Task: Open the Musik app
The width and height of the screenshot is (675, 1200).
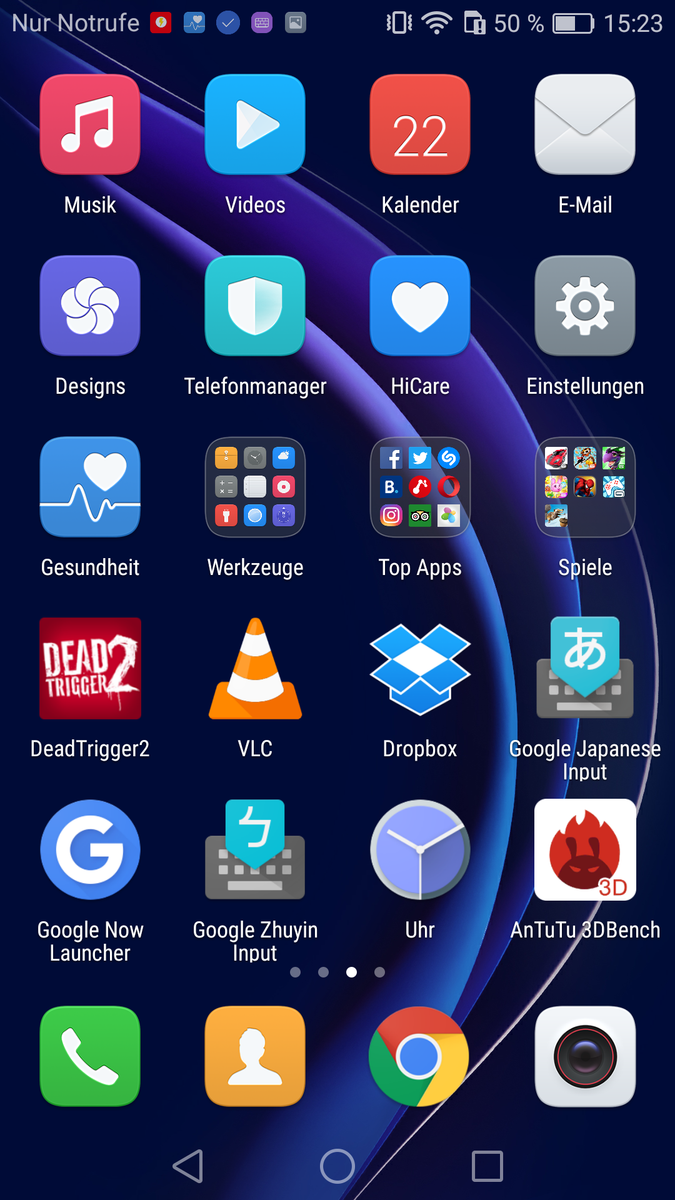Action: (90, 125)
